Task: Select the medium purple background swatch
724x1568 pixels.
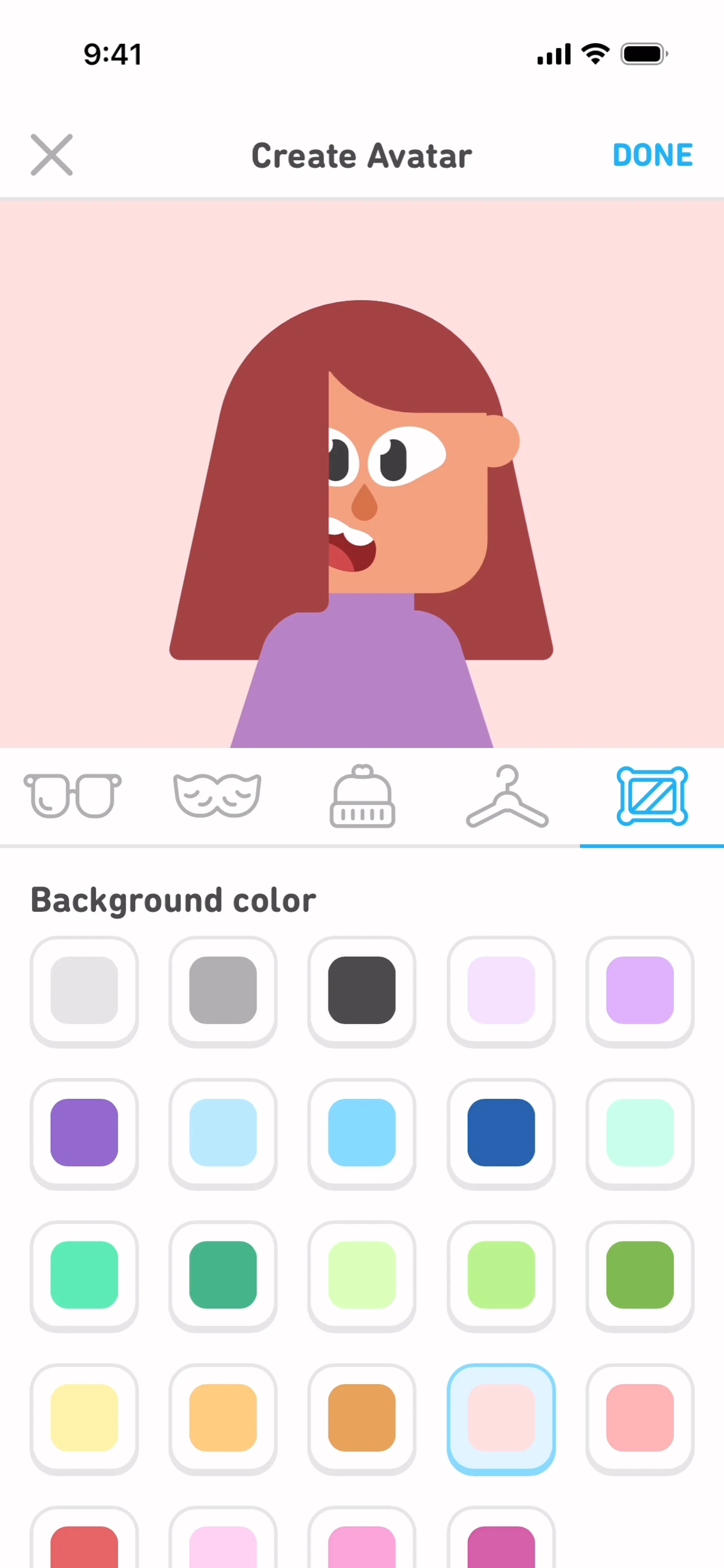Action: pos(84,1132)
